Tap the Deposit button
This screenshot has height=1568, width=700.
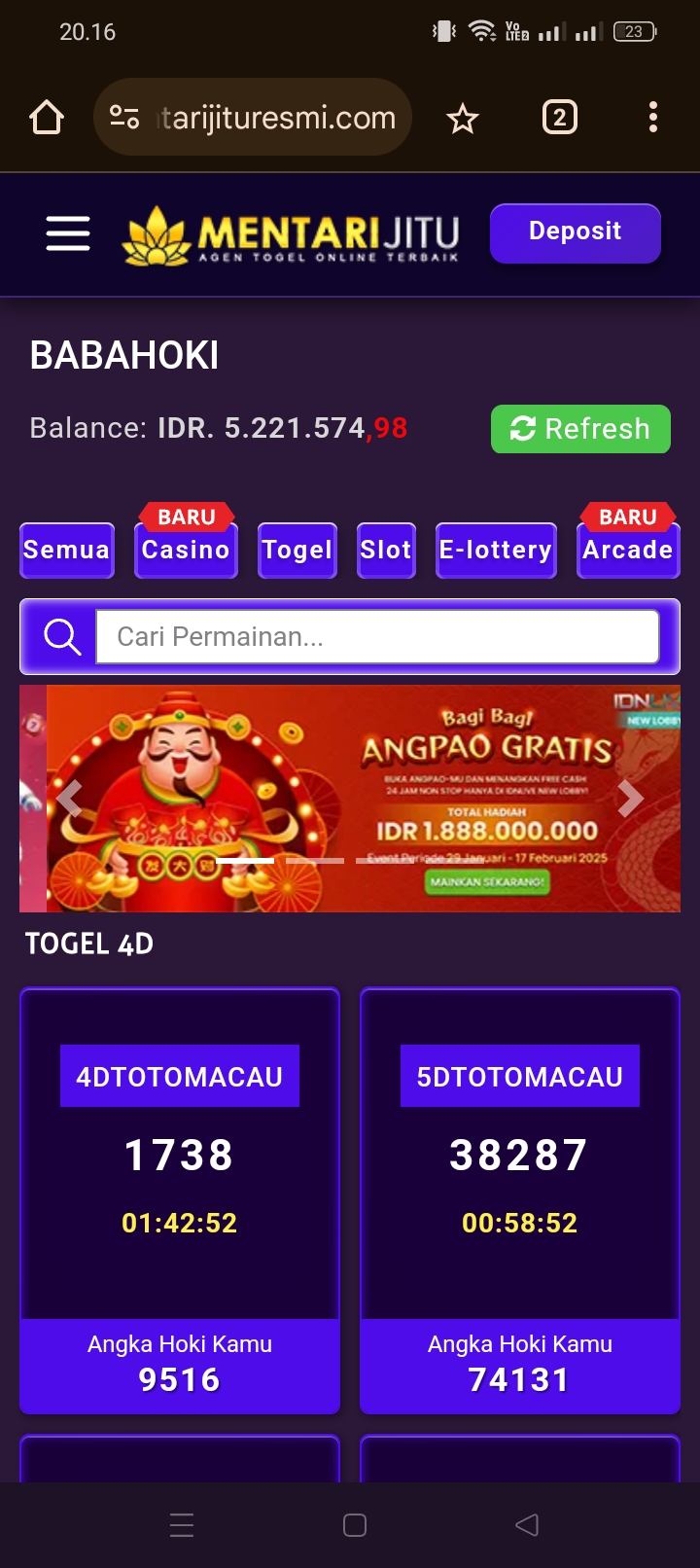coord(575,232)
